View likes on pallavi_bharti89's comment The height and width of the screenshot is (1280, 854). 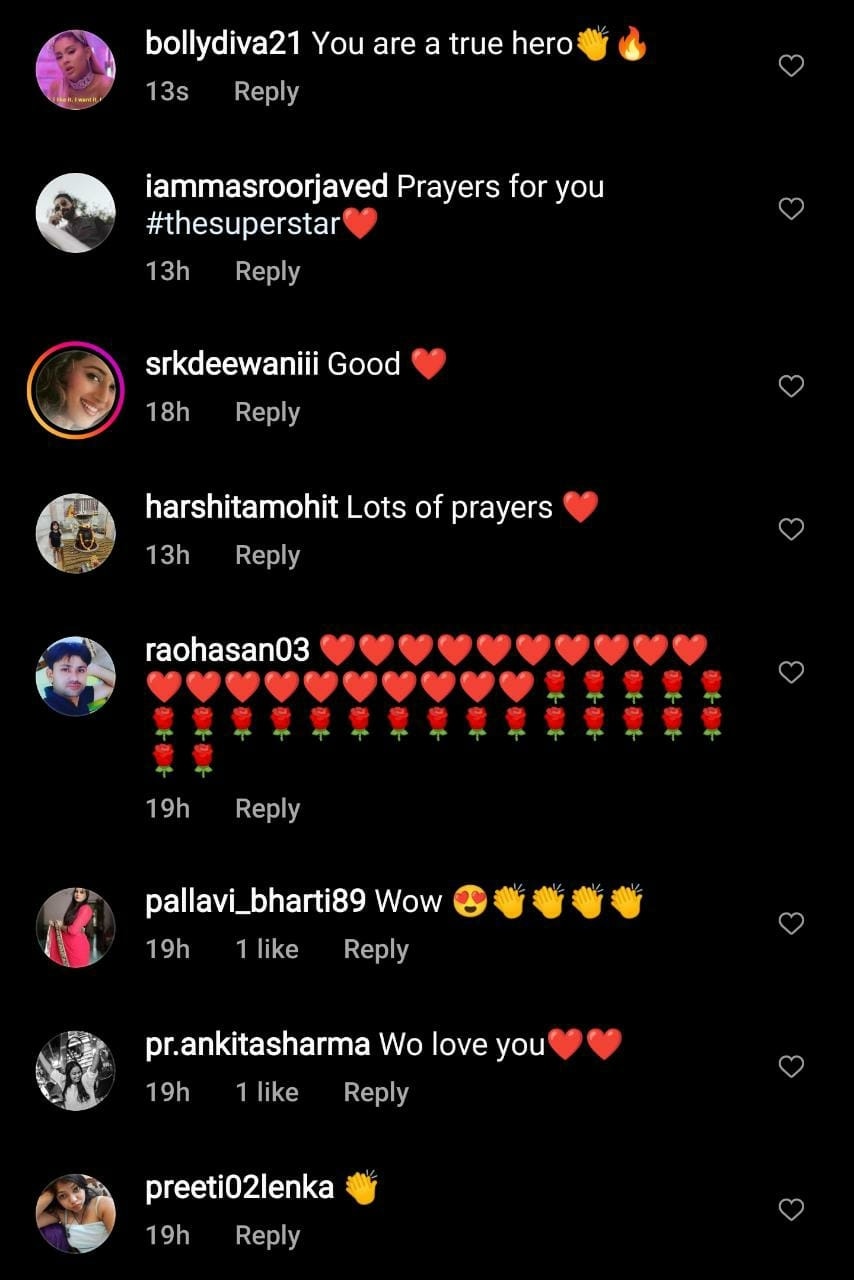coord(267,949)
